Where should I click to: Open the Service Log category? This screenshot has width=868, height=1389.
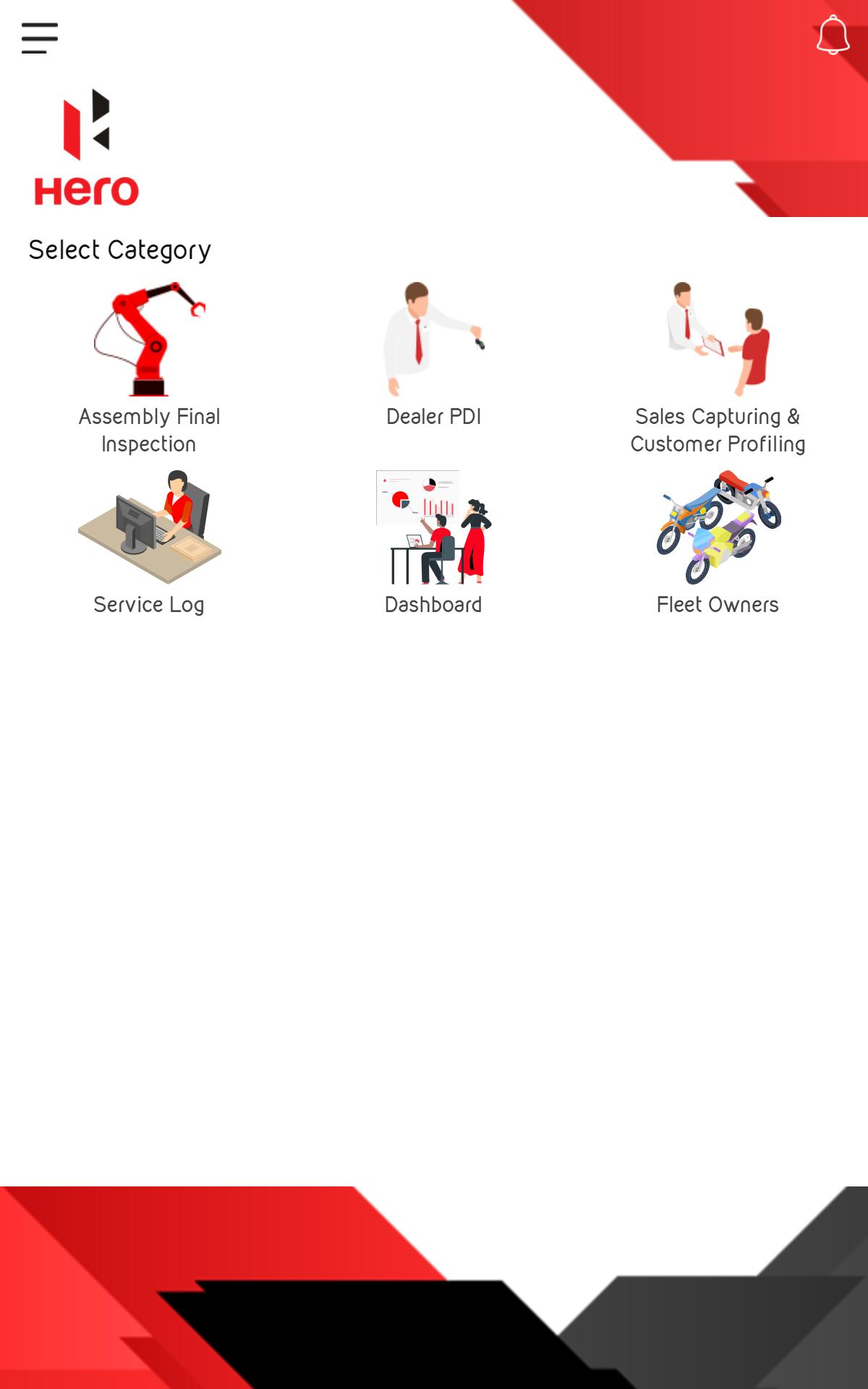click(x=149, y=543)
